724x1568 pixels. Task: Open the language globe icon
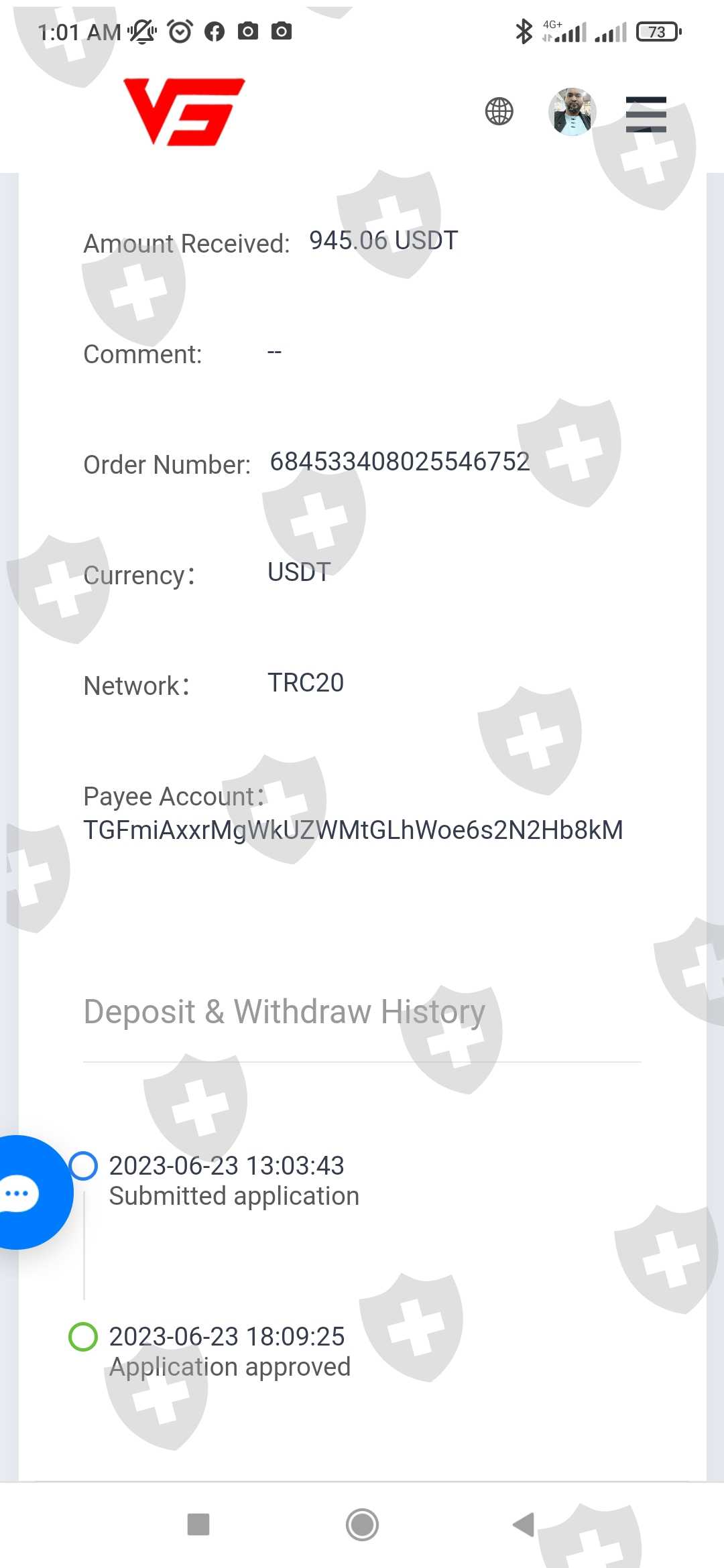pos(499,111)
